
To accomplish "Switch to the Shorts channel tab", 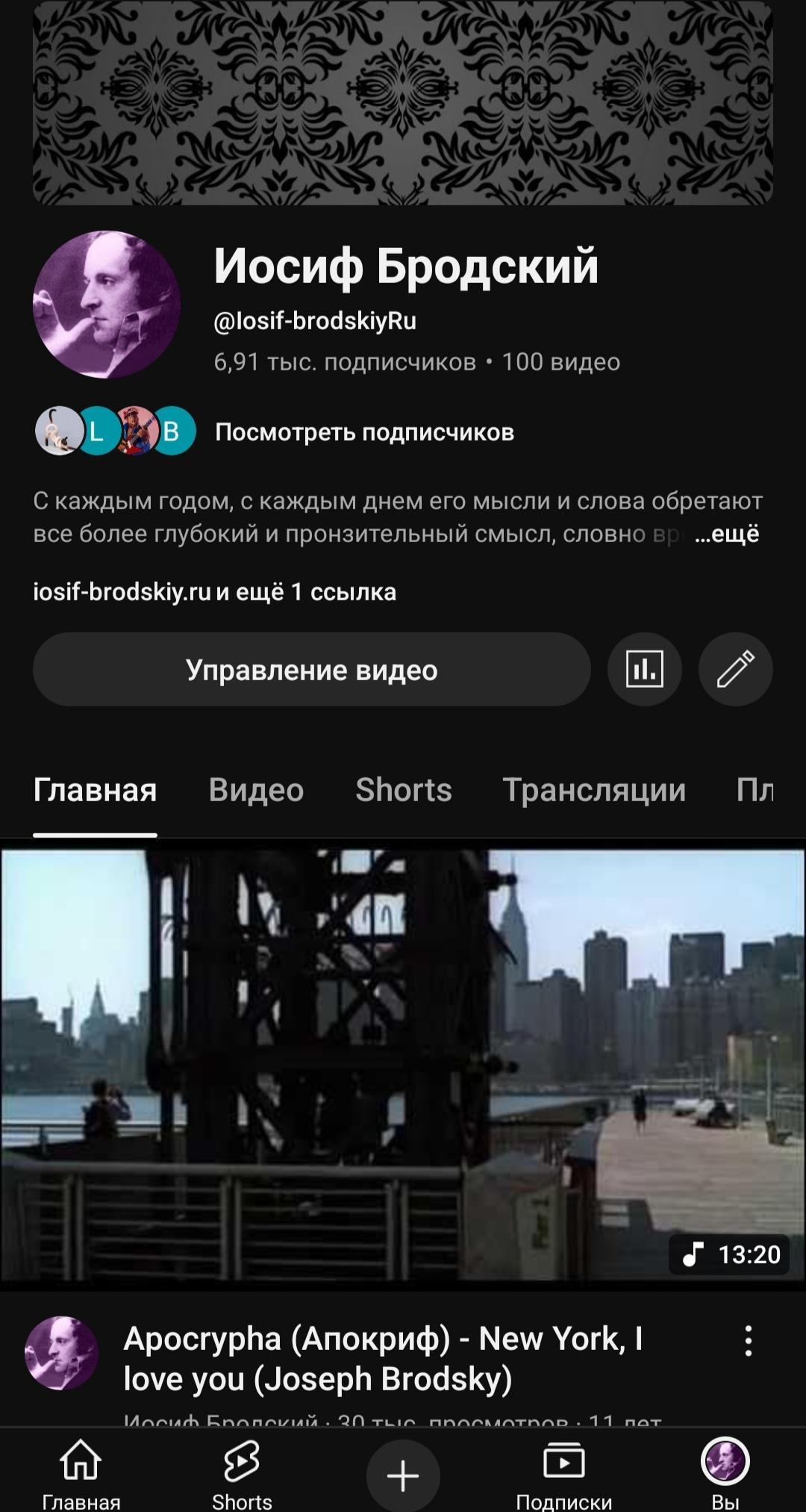I will coord(404,790).
